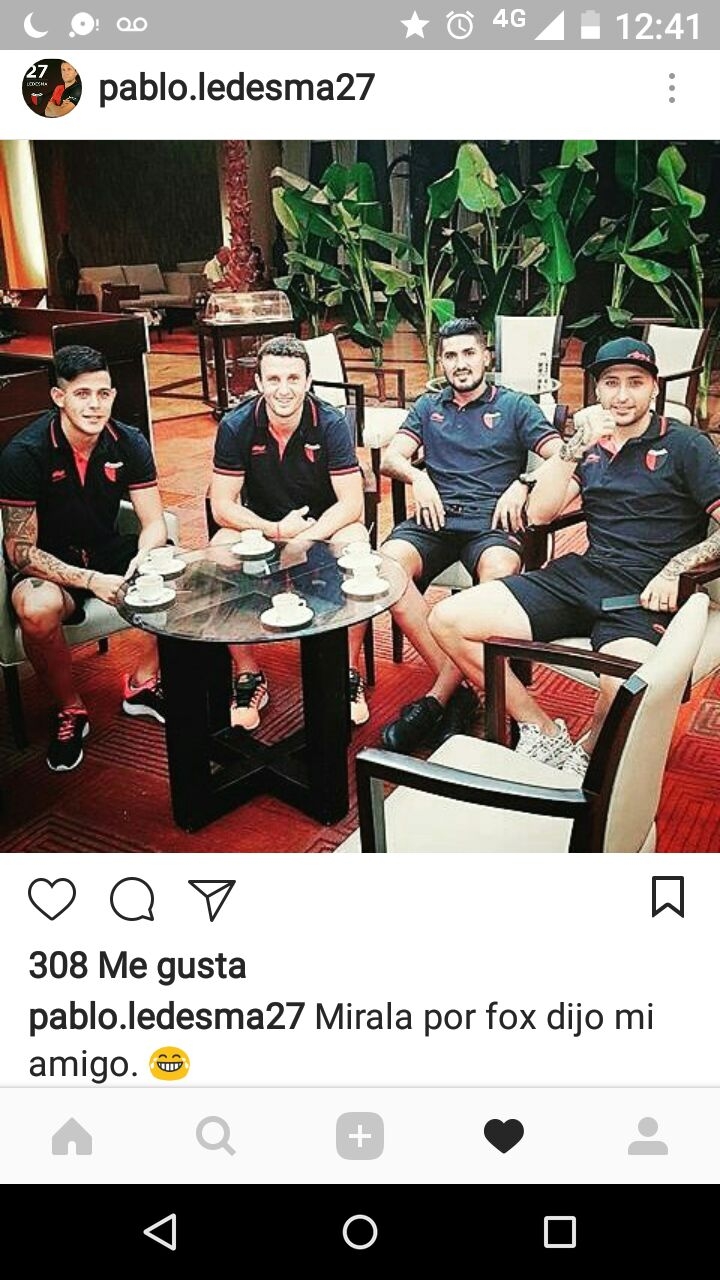Switch to the Profile tab
Viewport: 720px width, 1280px height.
(x=648, y=1136)
